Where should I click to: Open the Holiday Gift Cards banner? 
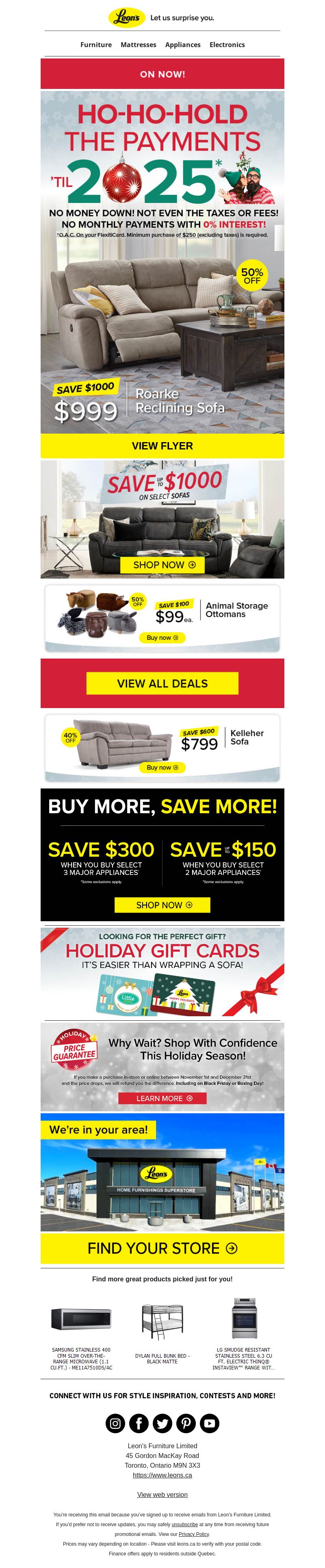coord(162,972)
